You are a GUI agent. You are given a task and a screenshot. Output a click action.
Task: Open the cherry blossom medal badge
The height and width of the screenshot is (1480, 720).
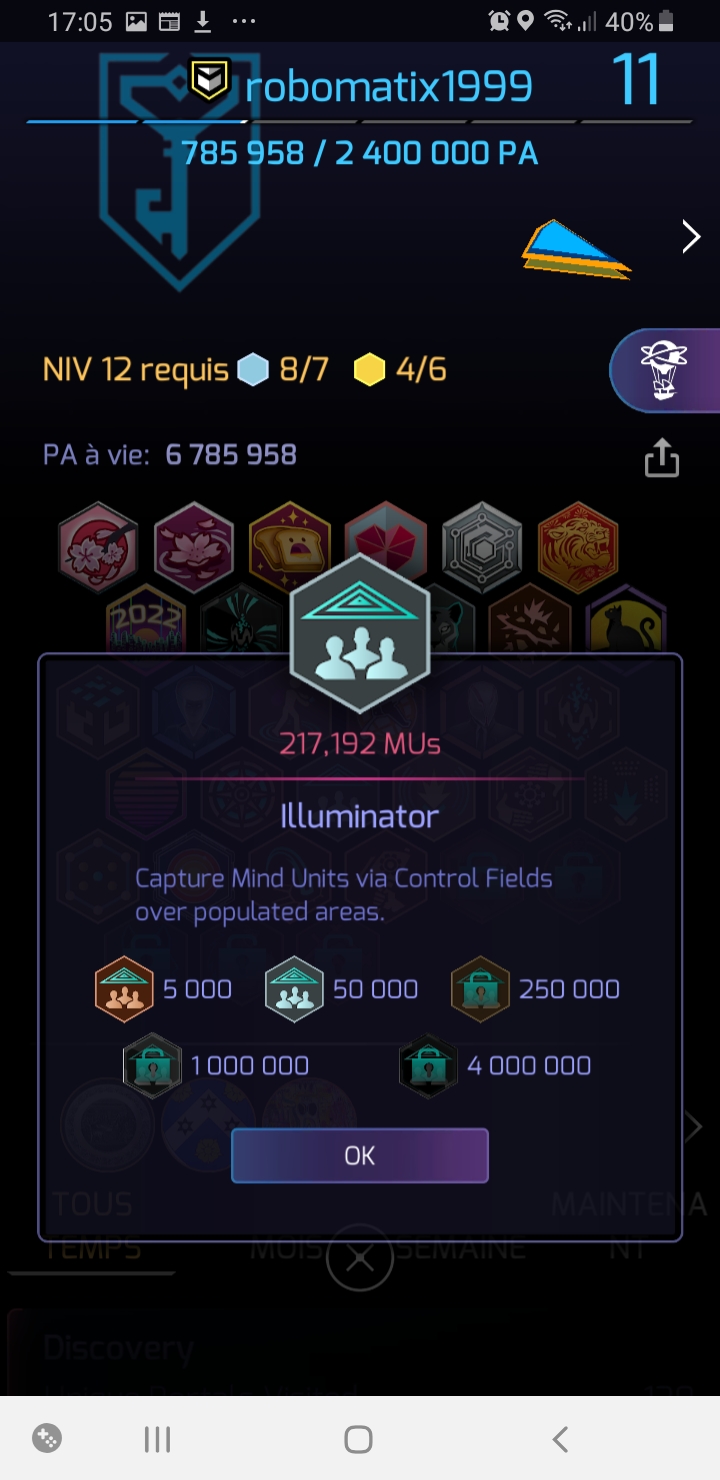coord(193,546)
